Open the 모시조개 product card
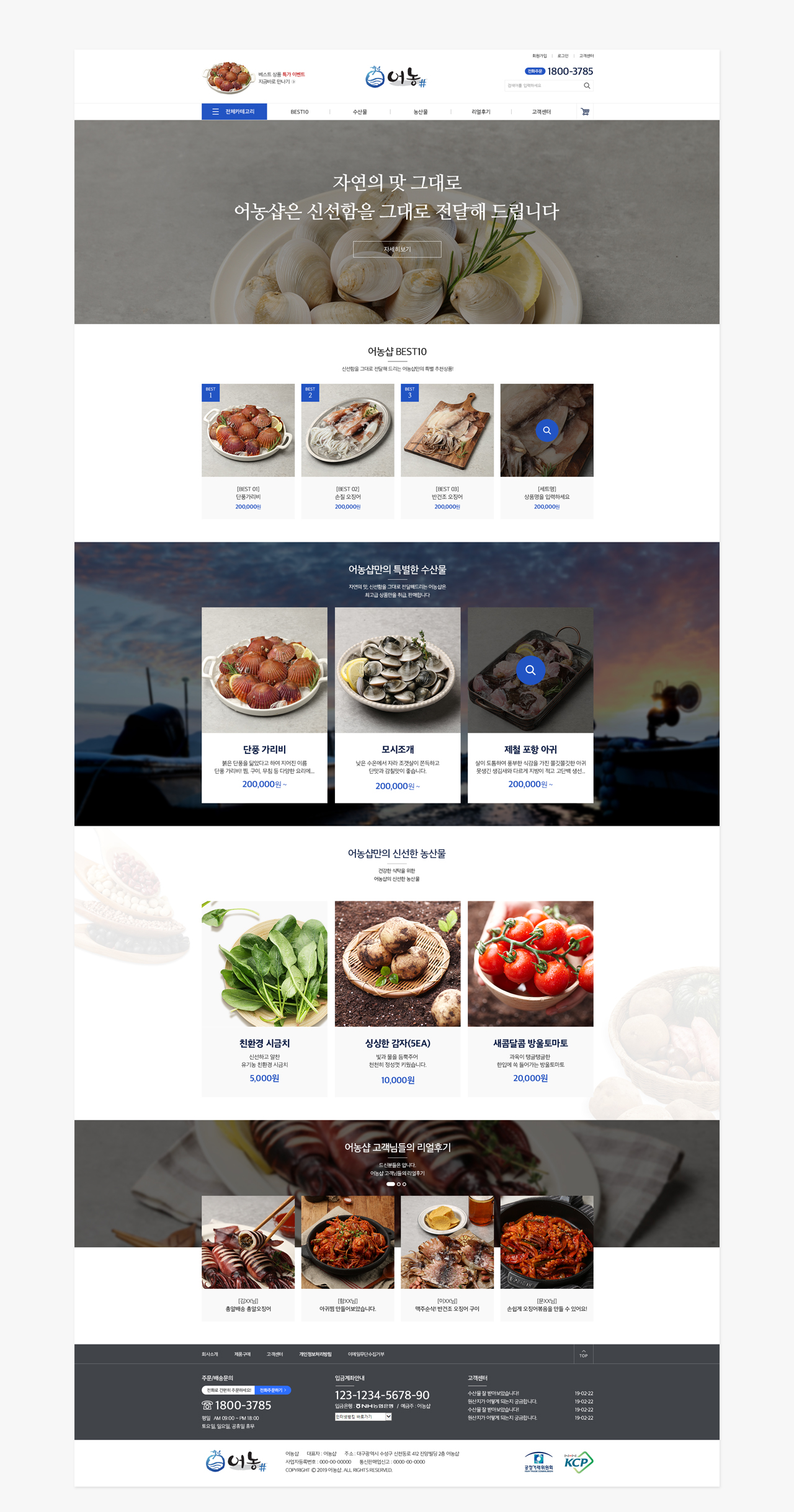Screen dimensions: 794x1512 click(398, 704)
